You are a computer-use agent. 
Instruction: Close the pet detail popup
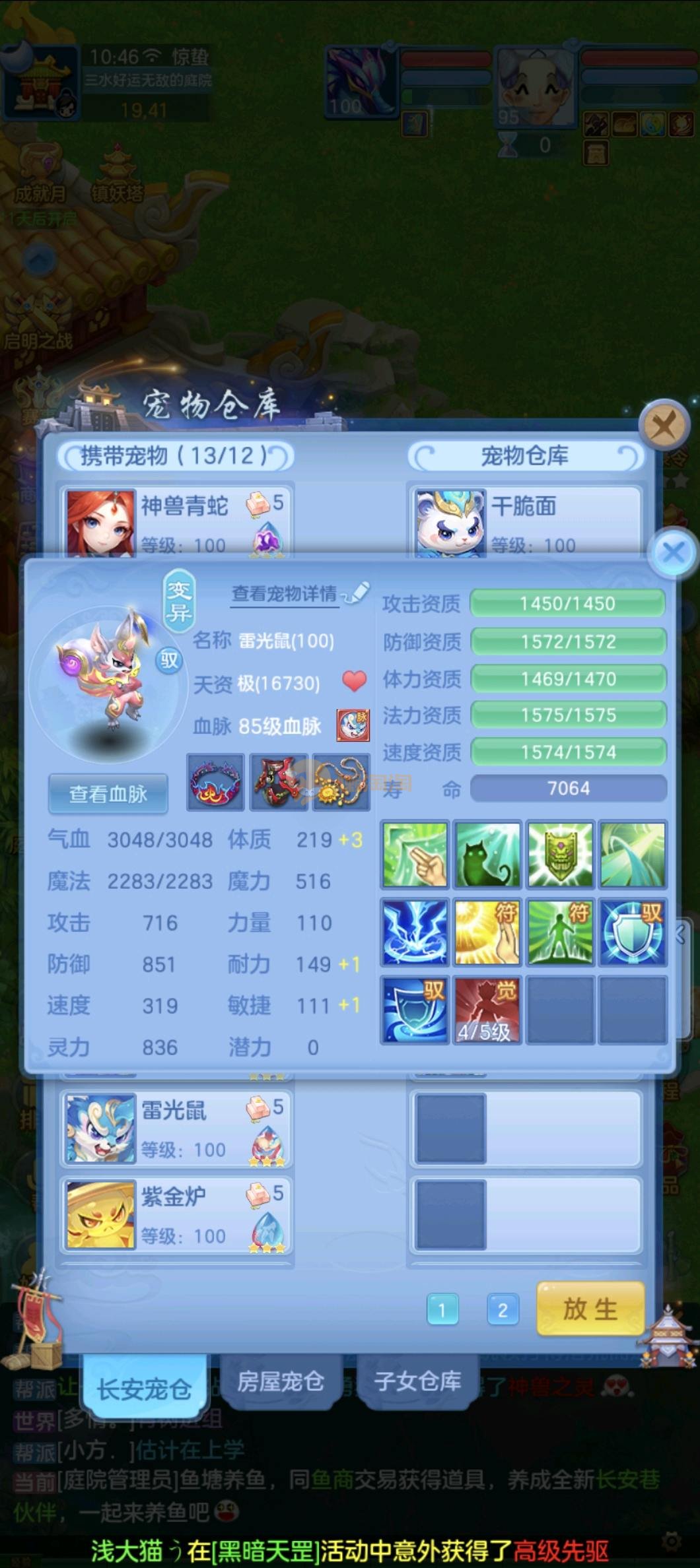coord(673,552)
